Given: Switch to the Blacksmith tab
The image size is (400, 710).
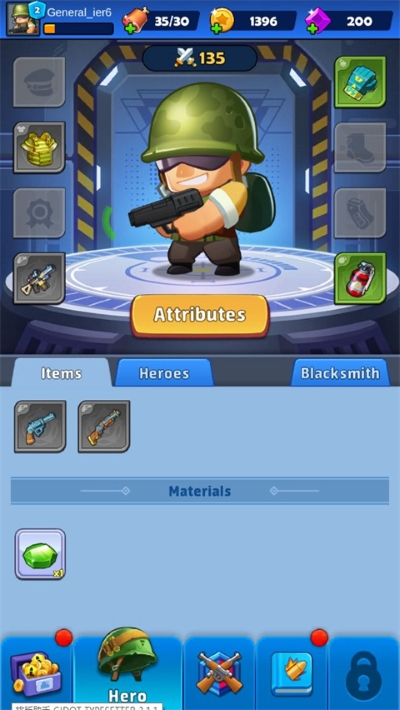Looking at the screenshot, I should 340,373.
